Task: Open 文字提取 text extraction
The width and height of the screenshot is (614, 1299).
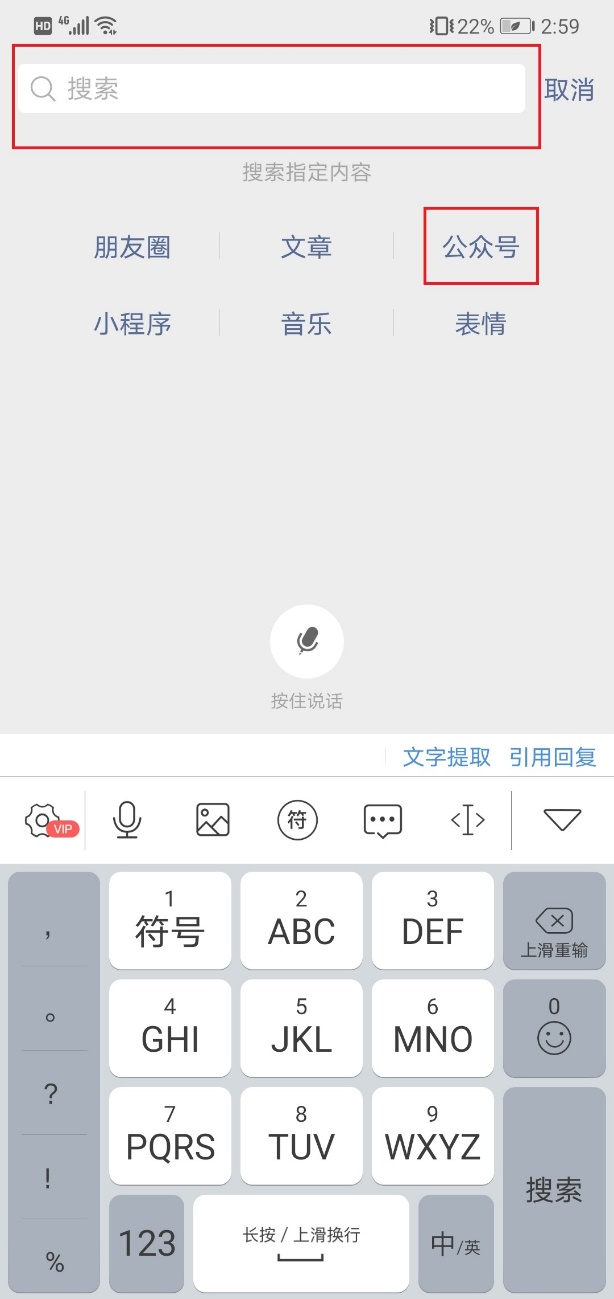Action: click(447, 757)
